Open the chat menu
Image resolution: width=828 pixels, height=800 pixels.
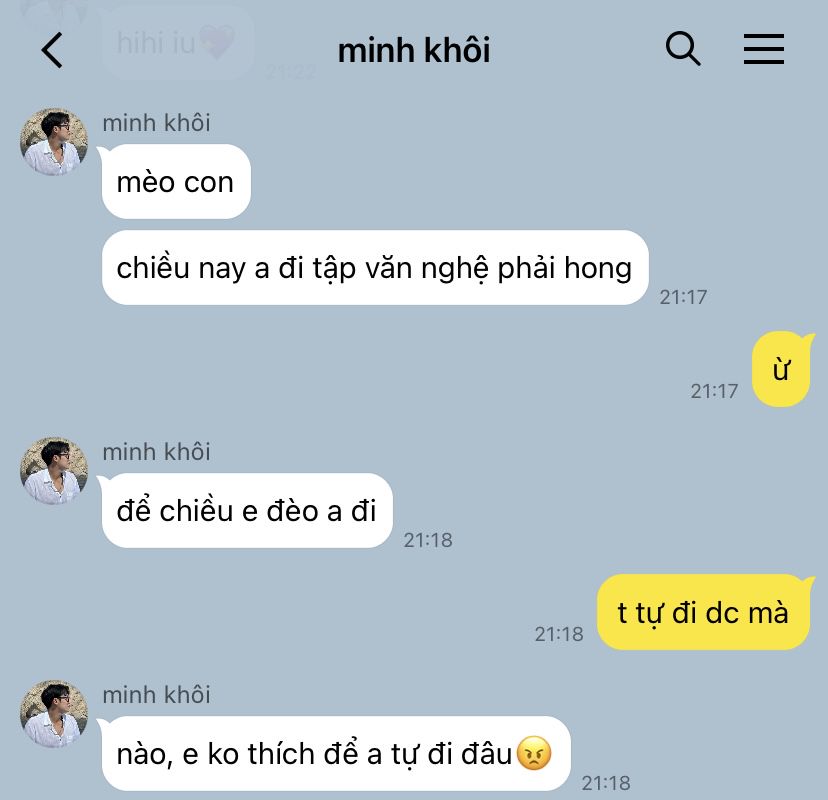pos(763,49)
